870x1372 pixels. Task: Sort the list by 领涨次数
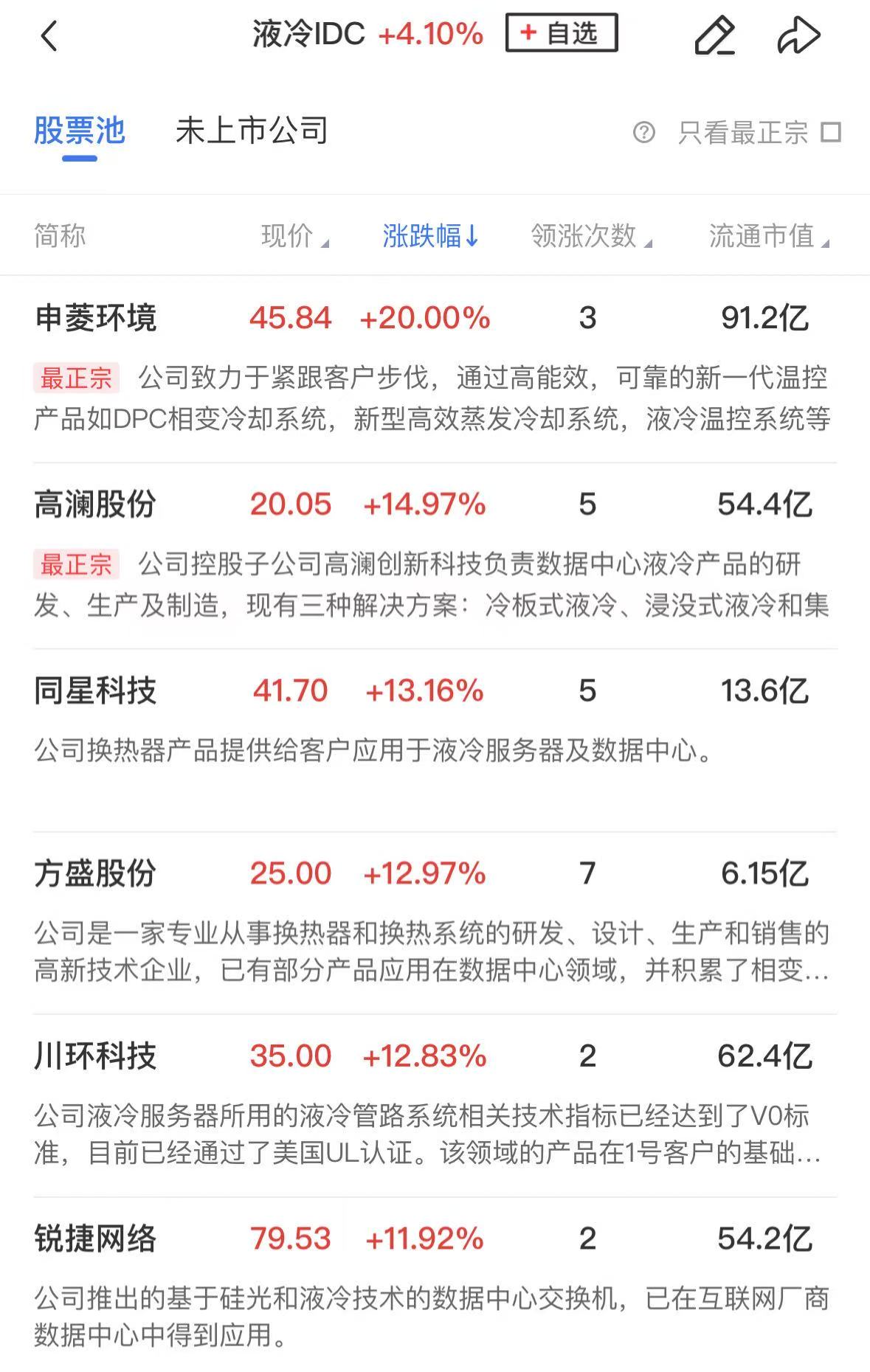pos(590,236)
